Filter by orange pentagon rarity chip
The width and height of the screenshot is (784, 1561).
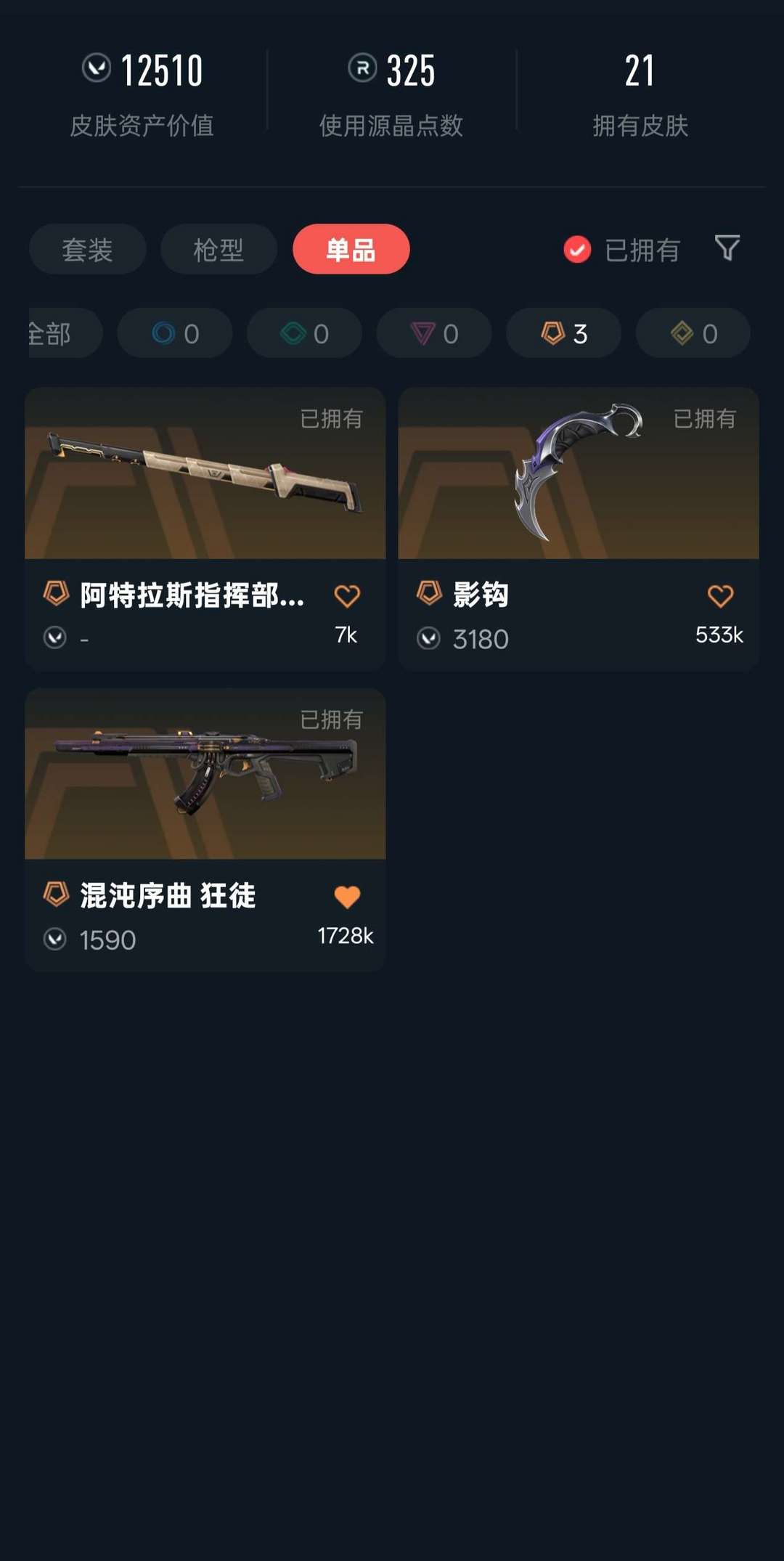(x=563, y=333)
